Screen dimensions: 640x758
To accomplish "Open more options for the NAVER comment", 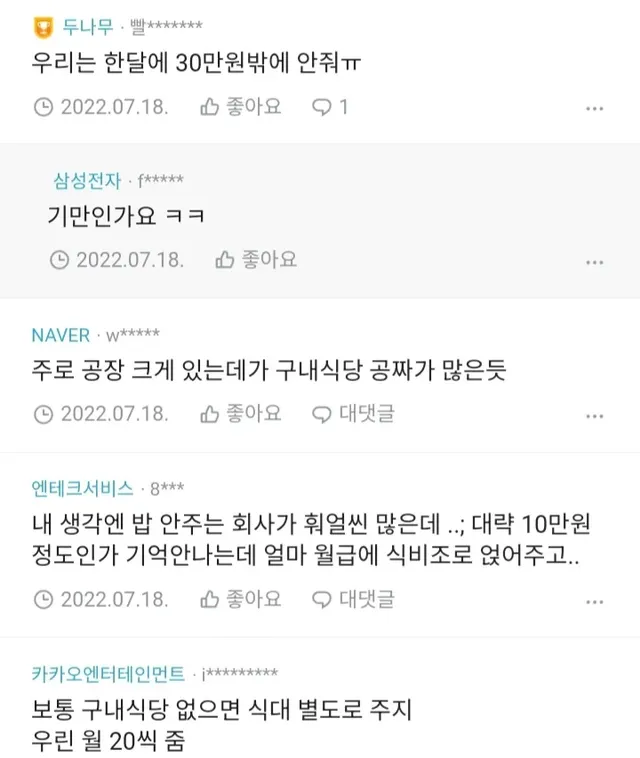I will coord(594,416).
